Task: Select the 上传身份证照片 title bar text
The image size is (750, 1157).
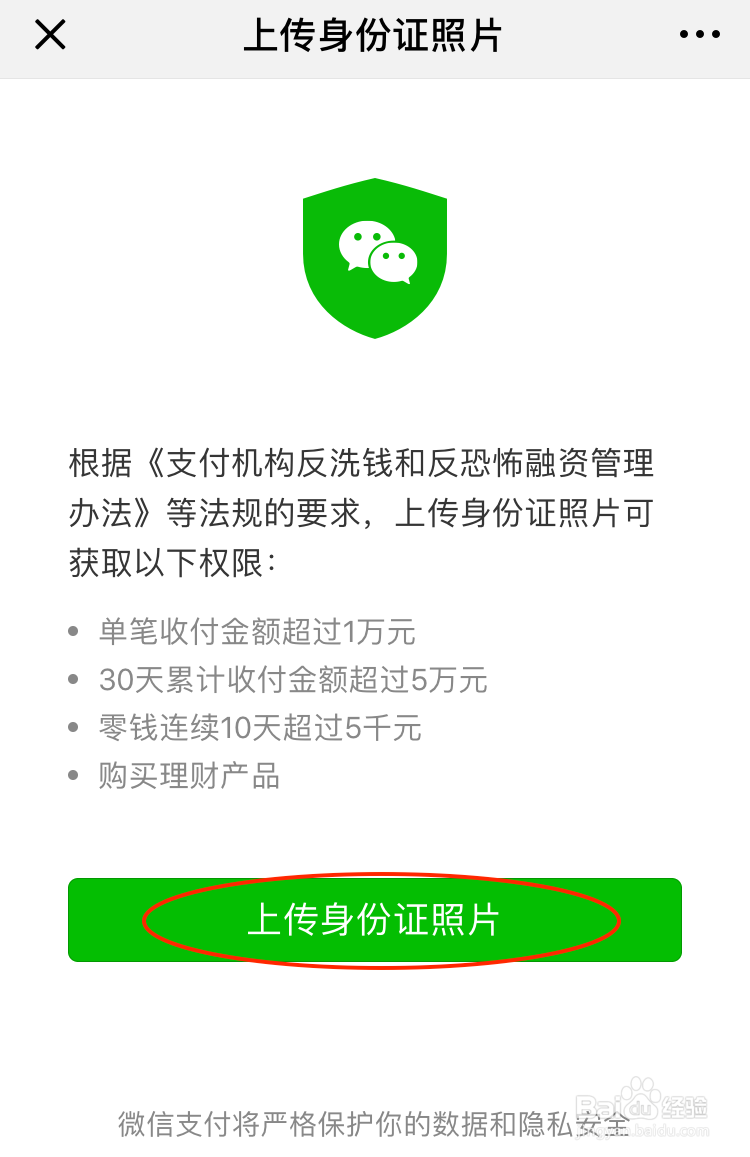Action: coord(375,35)
